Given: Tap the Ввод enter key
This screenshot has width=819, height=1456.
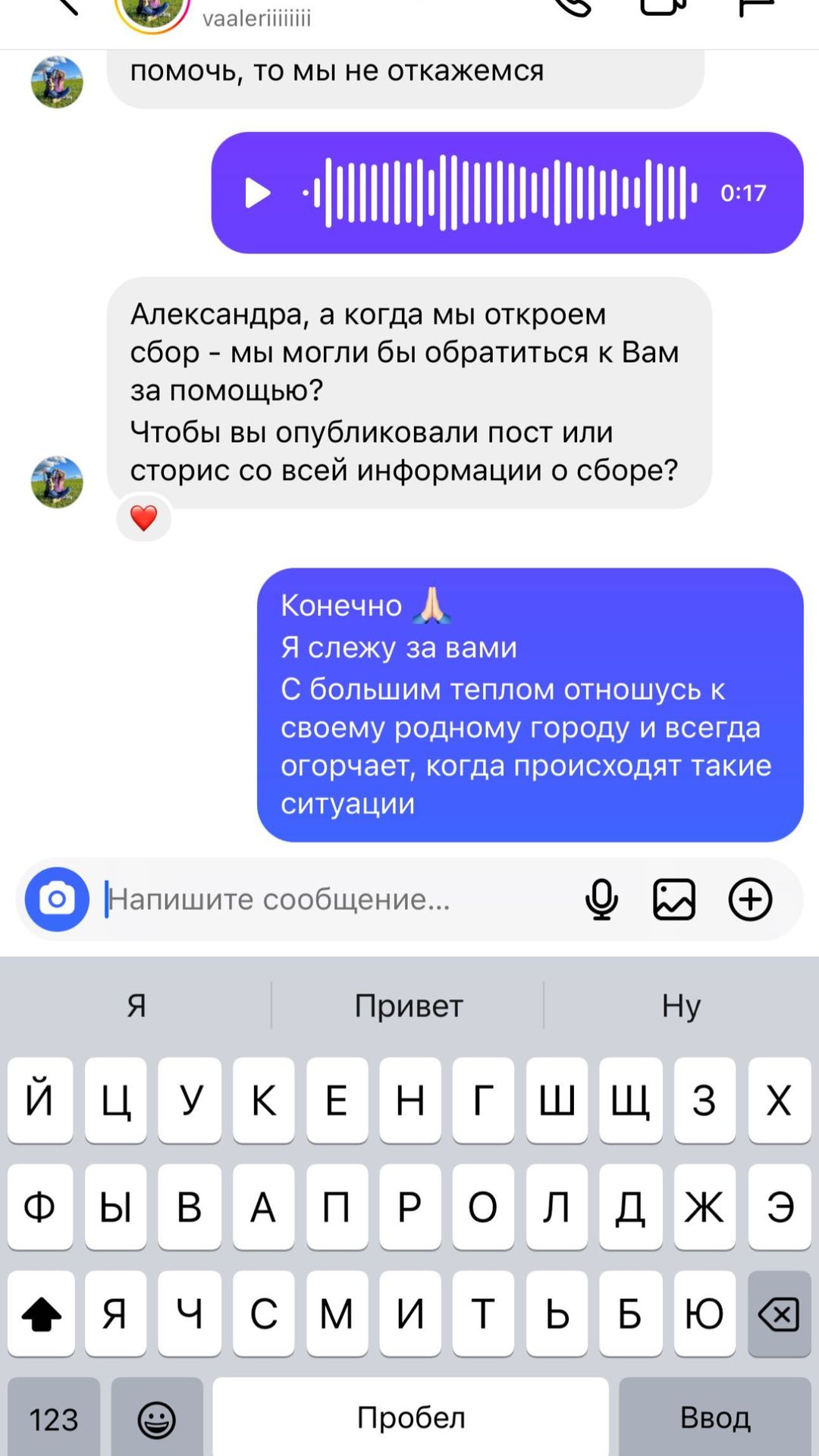Looking at the screenshot, I should point(715,1417).
